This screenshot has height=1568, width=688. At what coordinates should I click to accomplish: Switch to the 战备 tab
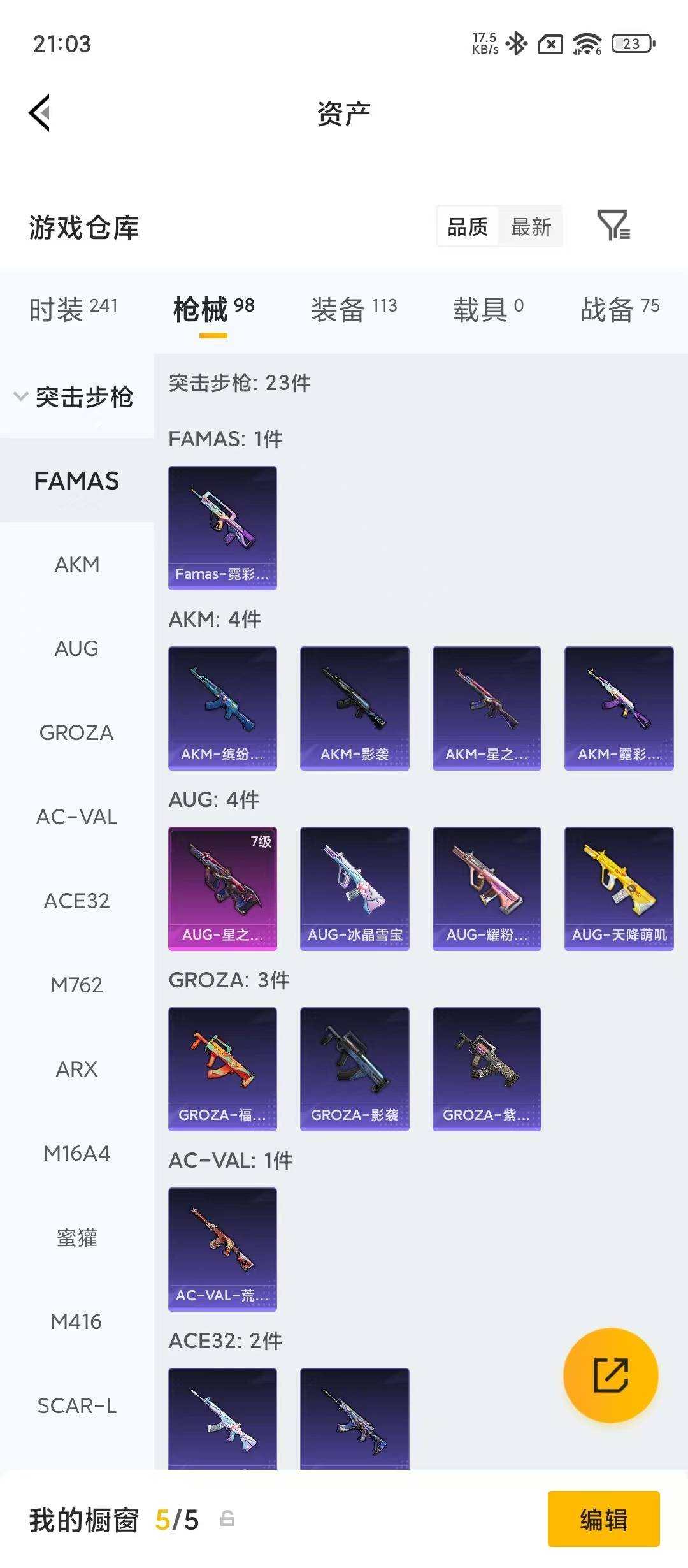620,309
